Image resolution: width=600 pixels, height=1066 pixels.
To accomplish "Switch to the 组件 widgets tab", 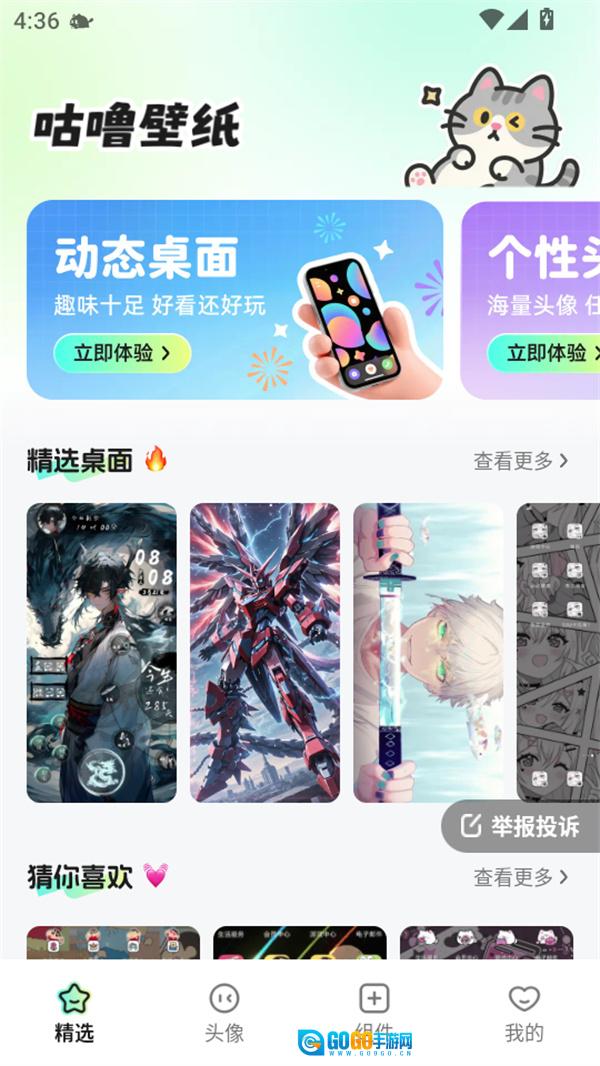I will point(374,1010).
